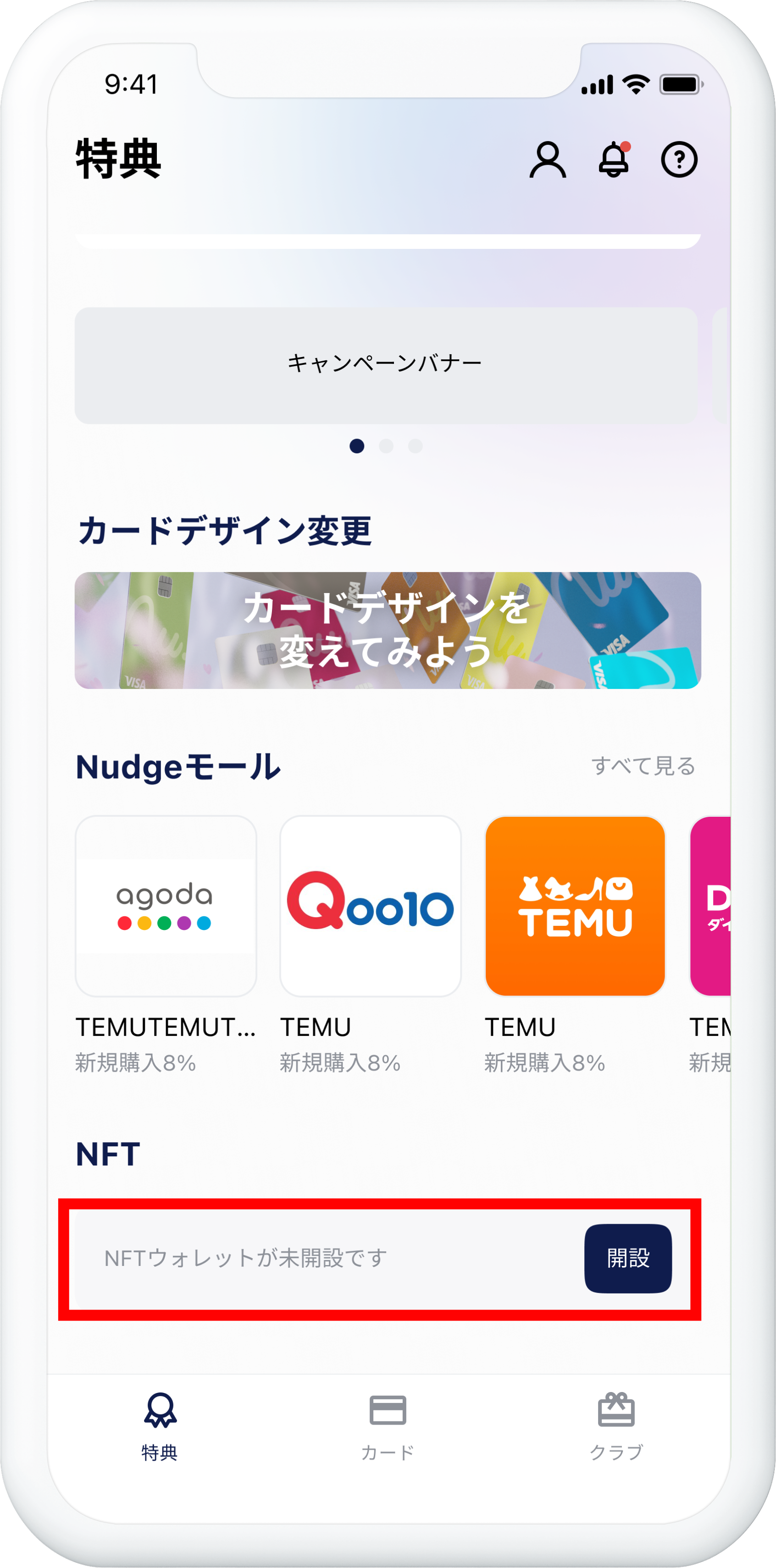
Task: Open the キャンペーンバナー campaign banner
Action: tap(386, 365)
